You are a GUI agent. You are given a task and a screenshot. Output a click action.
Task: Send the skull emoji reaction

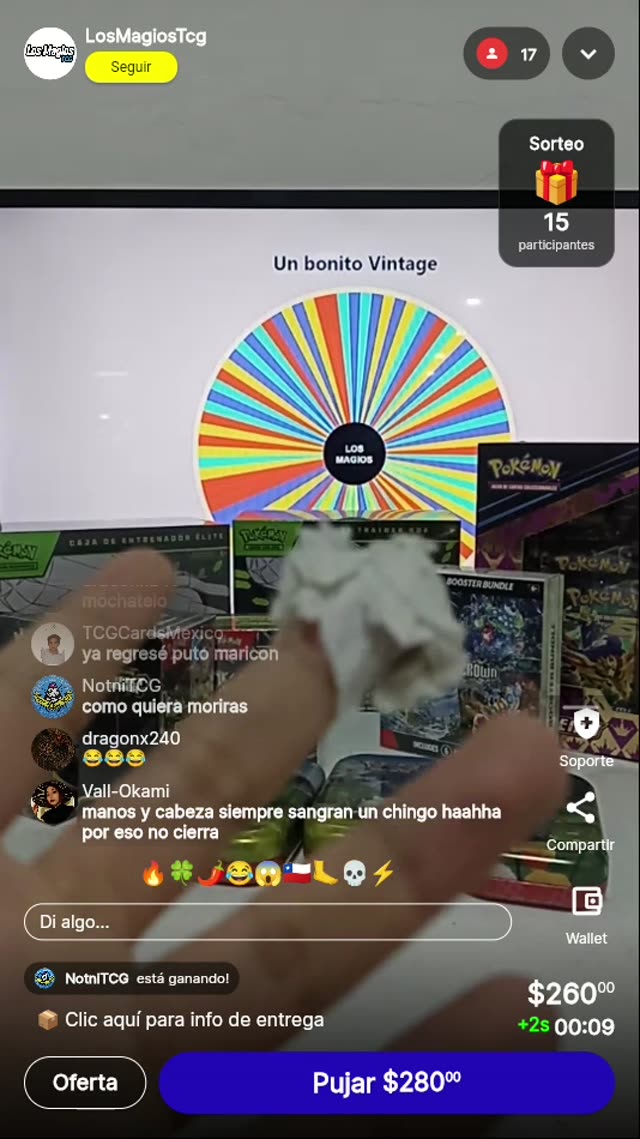tap(354, 874)
